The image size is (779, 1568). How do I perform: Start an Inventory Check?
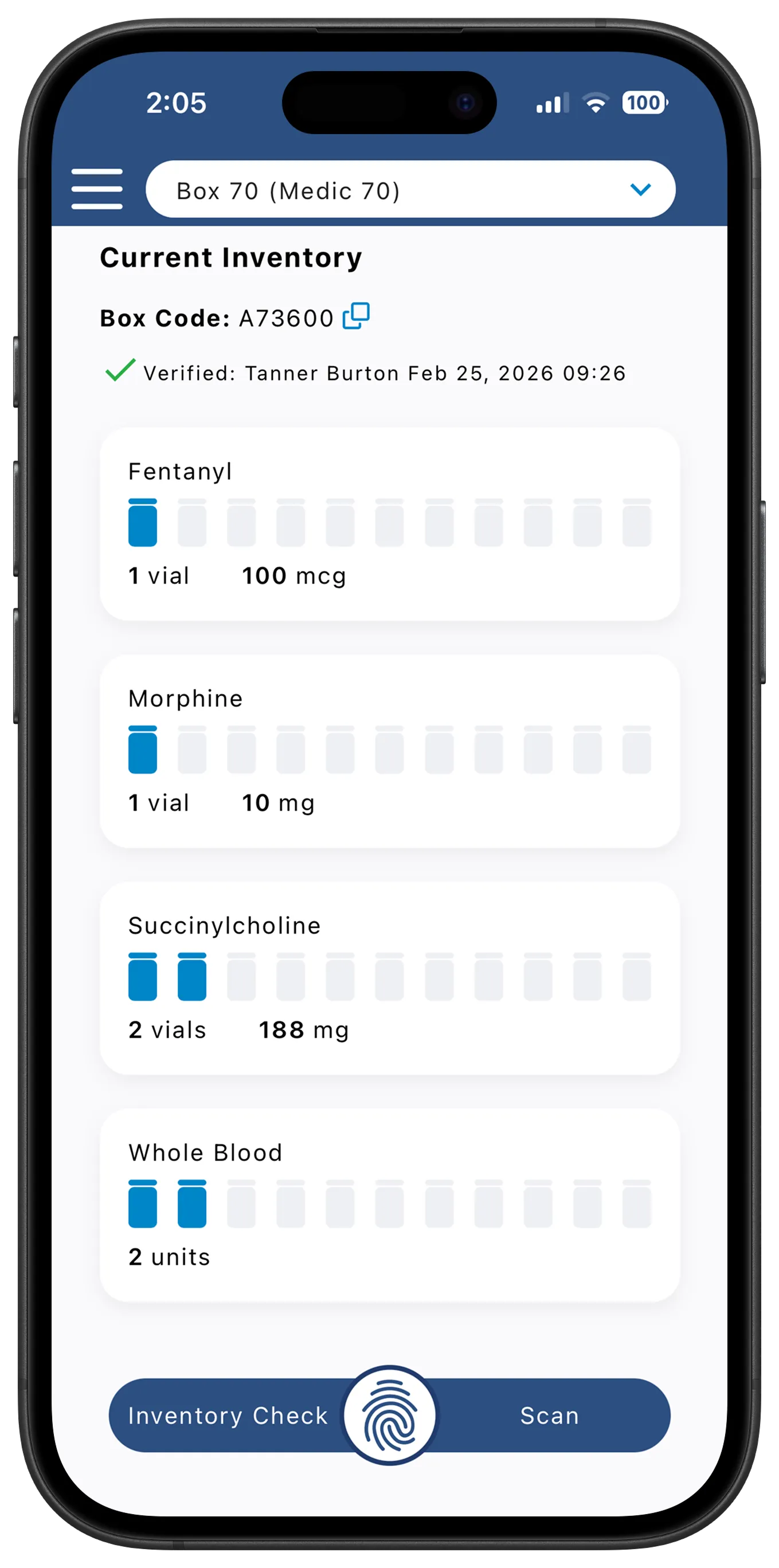coord(228,1416)
